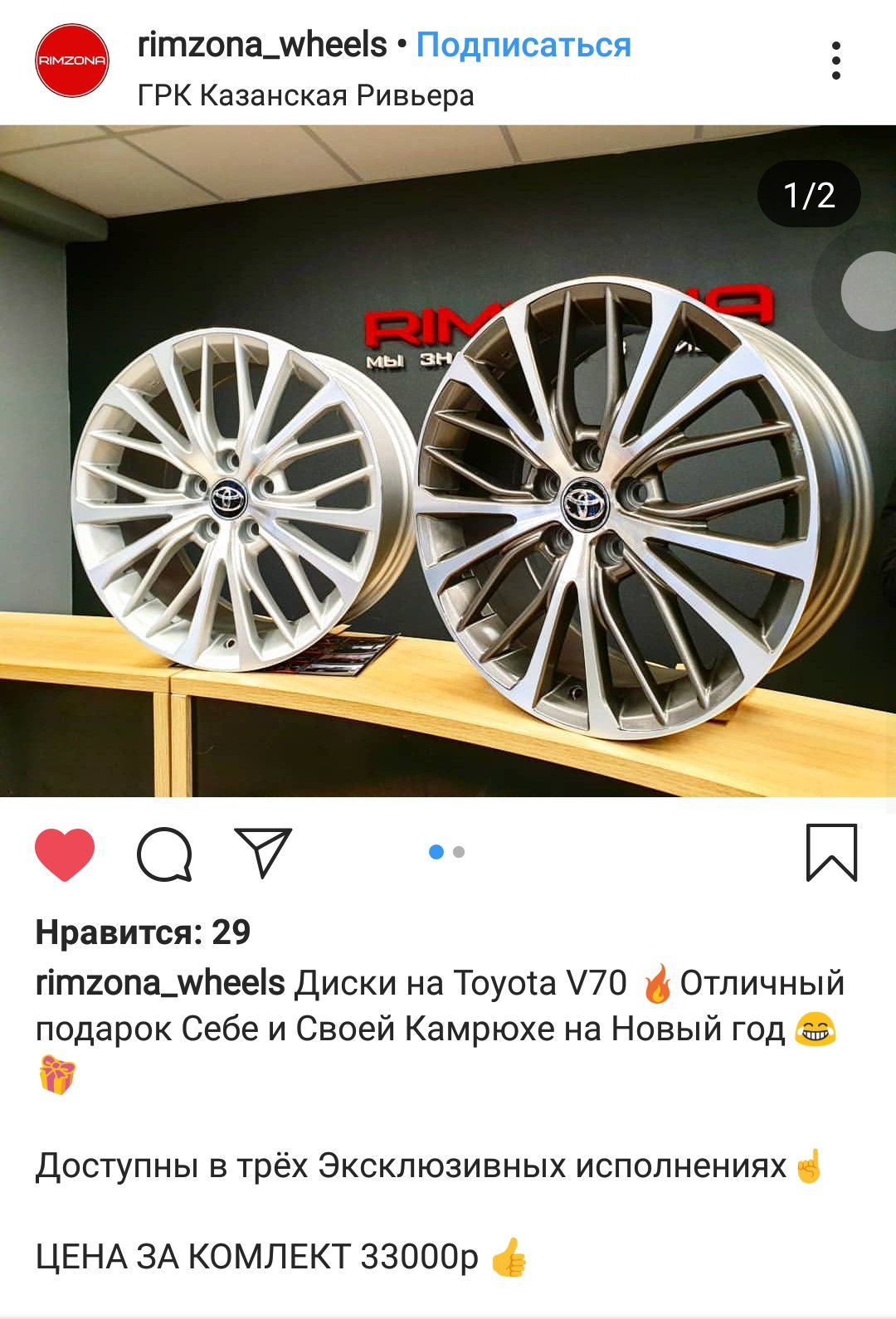
Task: Share post via paper plane icon
Action: tap(263, 852)
